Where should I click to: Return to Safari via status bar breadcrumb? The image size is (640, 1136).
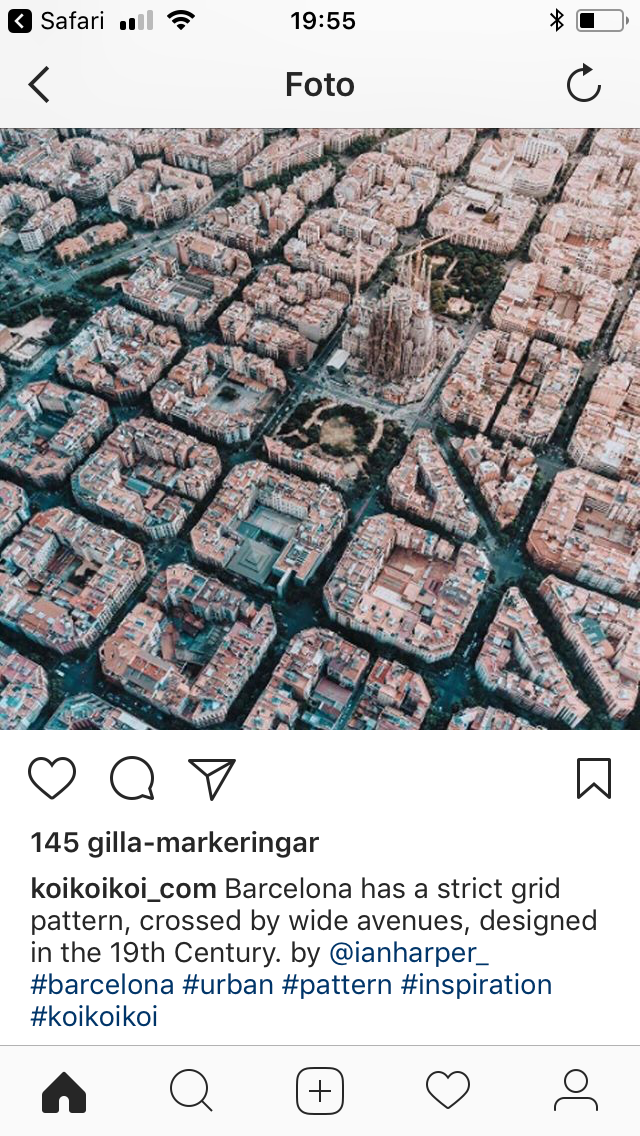click(x=56, y=21)
